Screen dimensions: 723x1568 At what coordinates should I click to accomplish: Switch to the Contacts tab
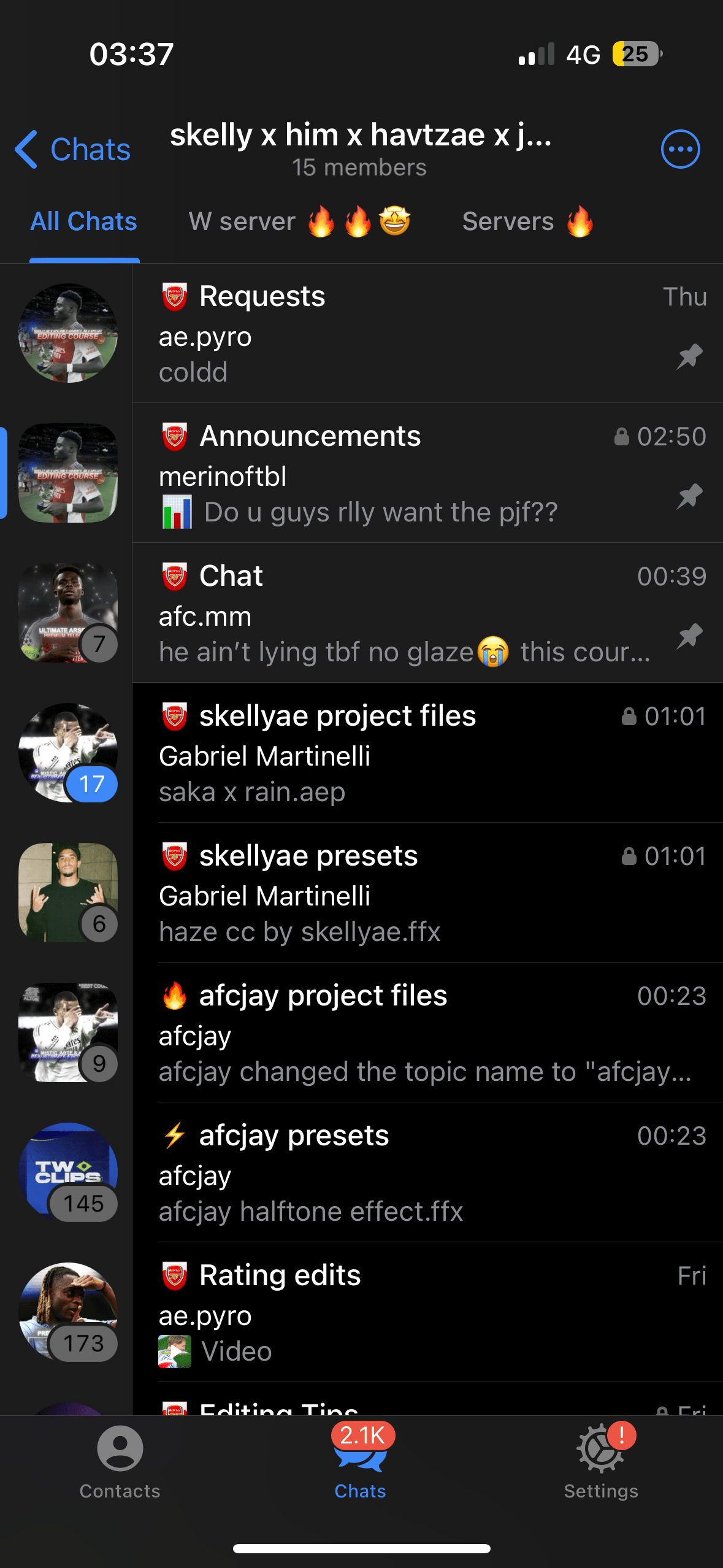click(x=120, y=1462)
